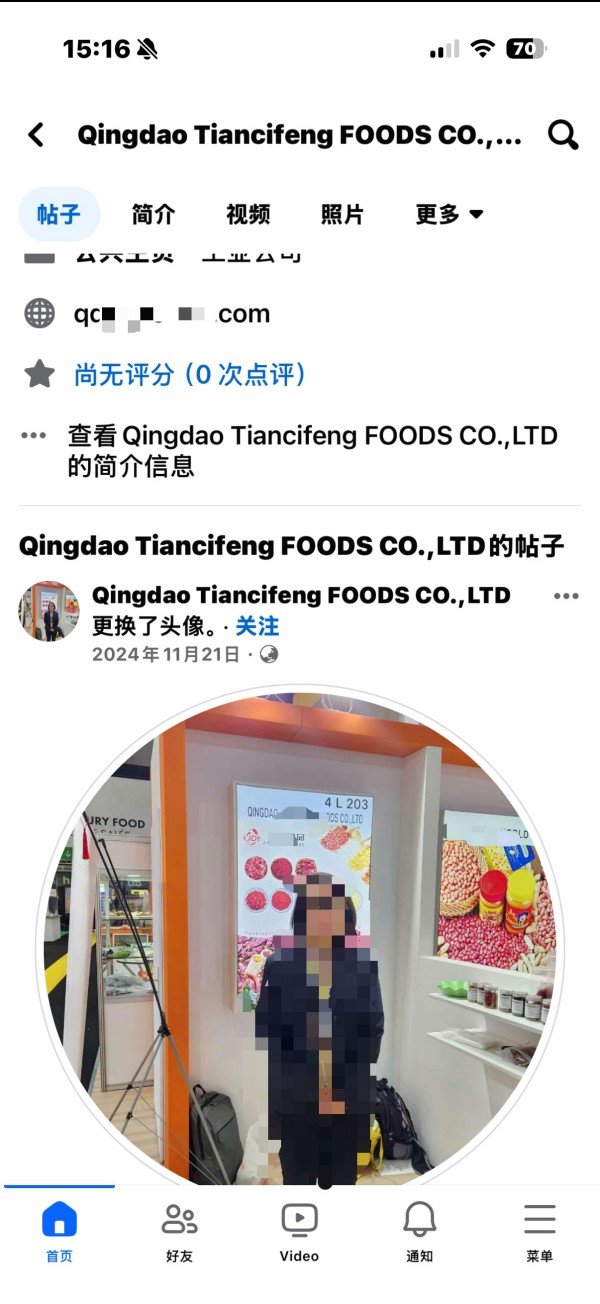Search within this Facebook page
This screenshot has width=600, height=1304.
click(x=563, y=135)
